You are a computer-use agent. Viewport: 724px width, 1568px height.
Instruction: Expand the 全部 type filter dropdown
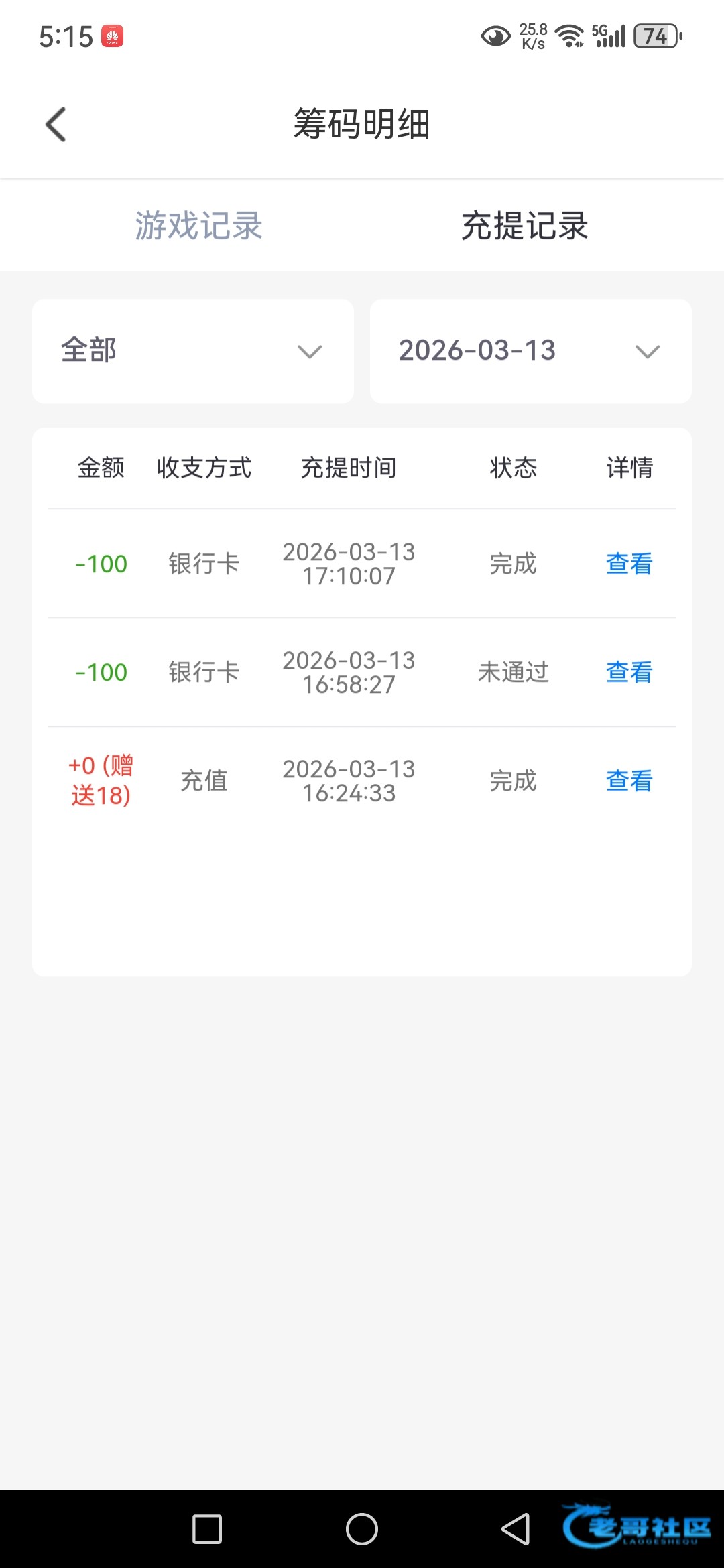click(x=193, y=351)
